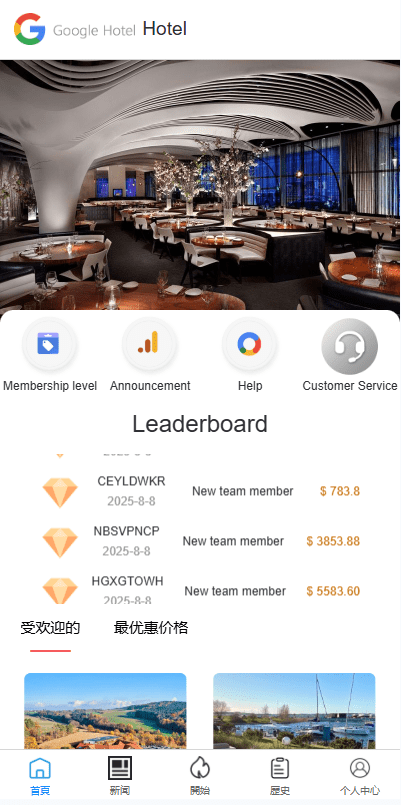Switch to the 新闻 news tab
Viewport: 401px width, 805px height.
click(x=120, y=776)
